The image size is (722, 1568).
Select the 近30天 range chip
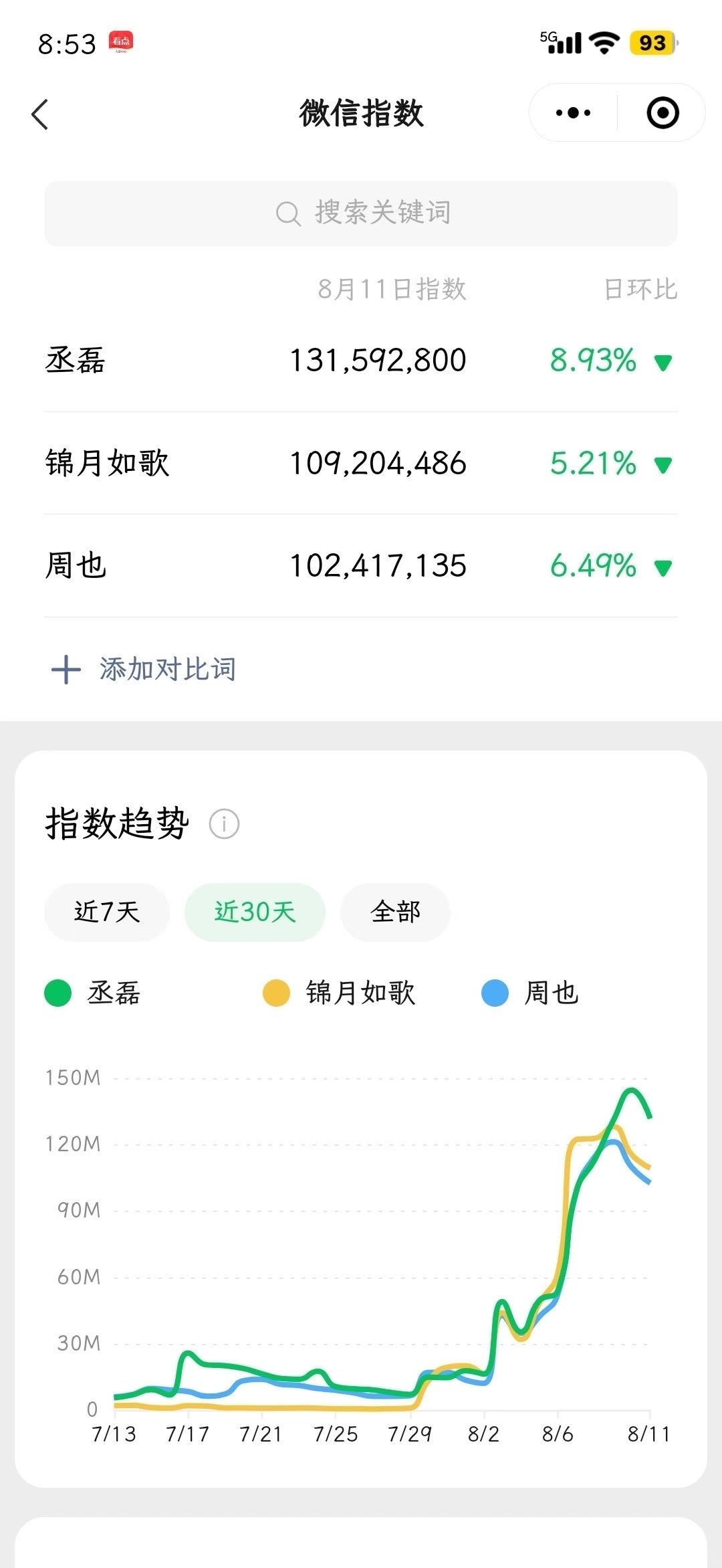255,912
